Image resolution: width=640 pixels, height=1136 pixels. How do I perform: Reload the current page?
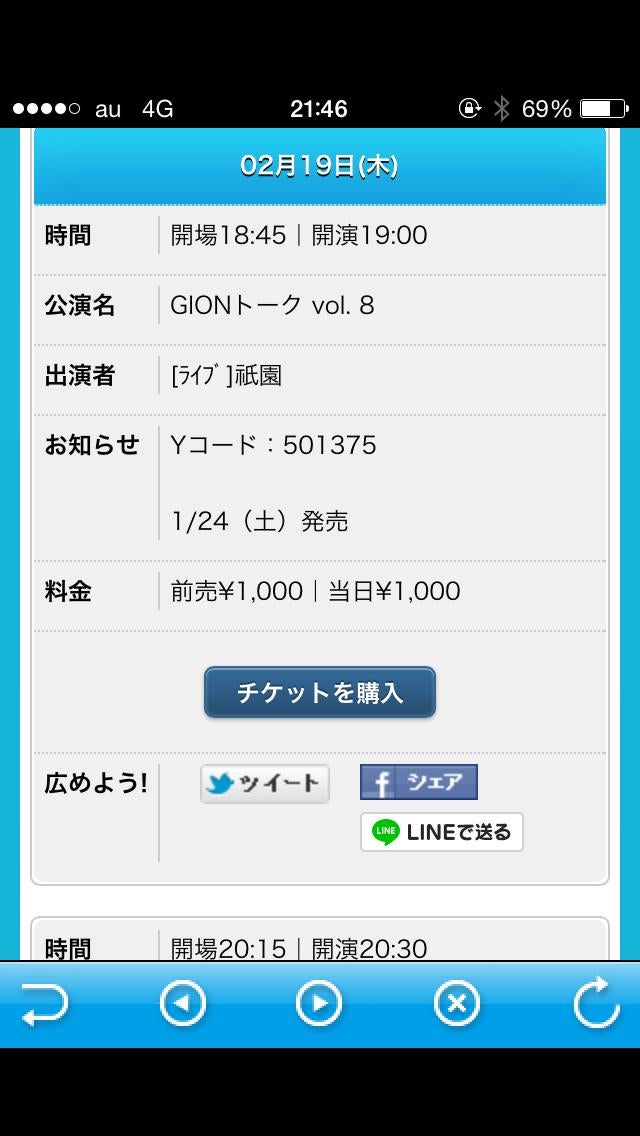click(596, 1004)
